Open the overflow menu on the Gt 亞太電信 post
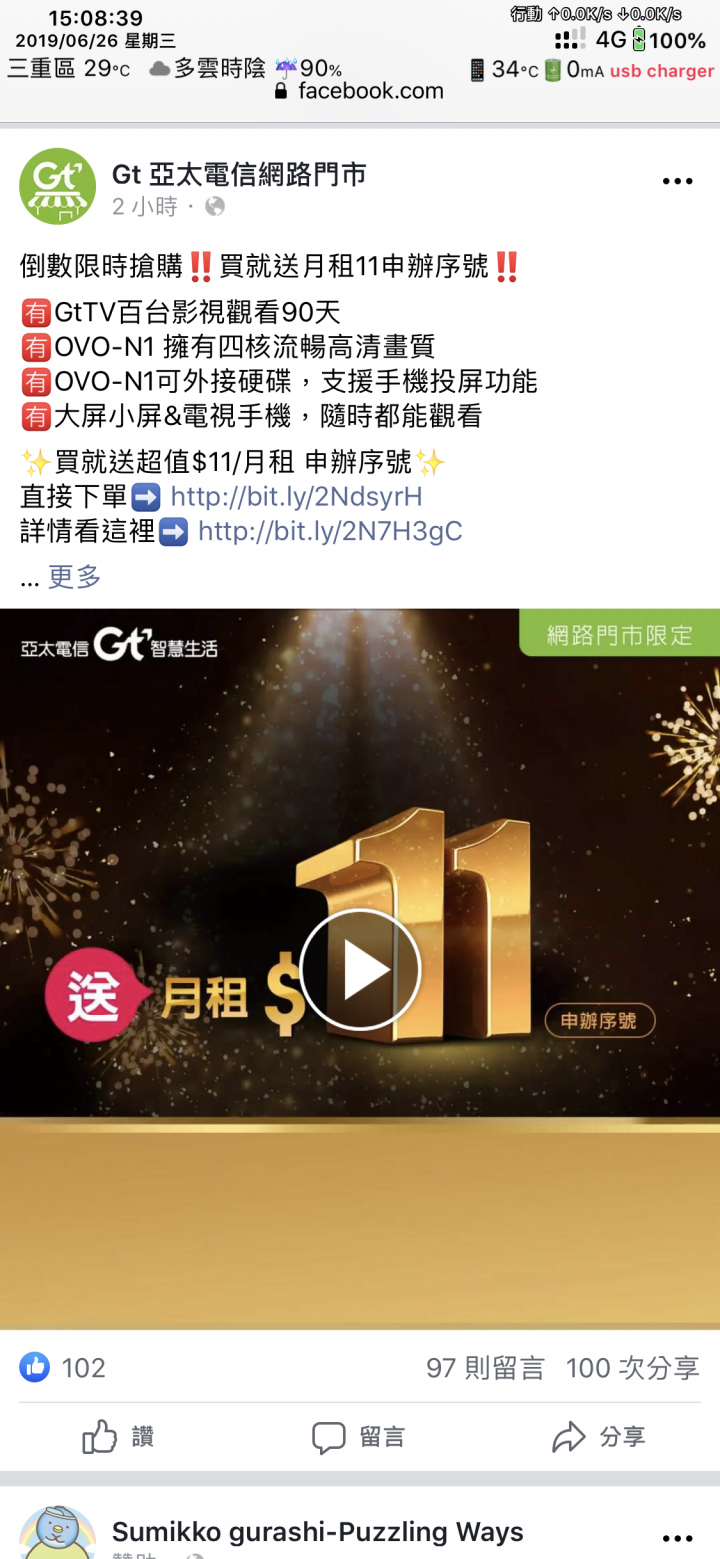Viewport: 720px width, 1559px height. click(677, 181)
